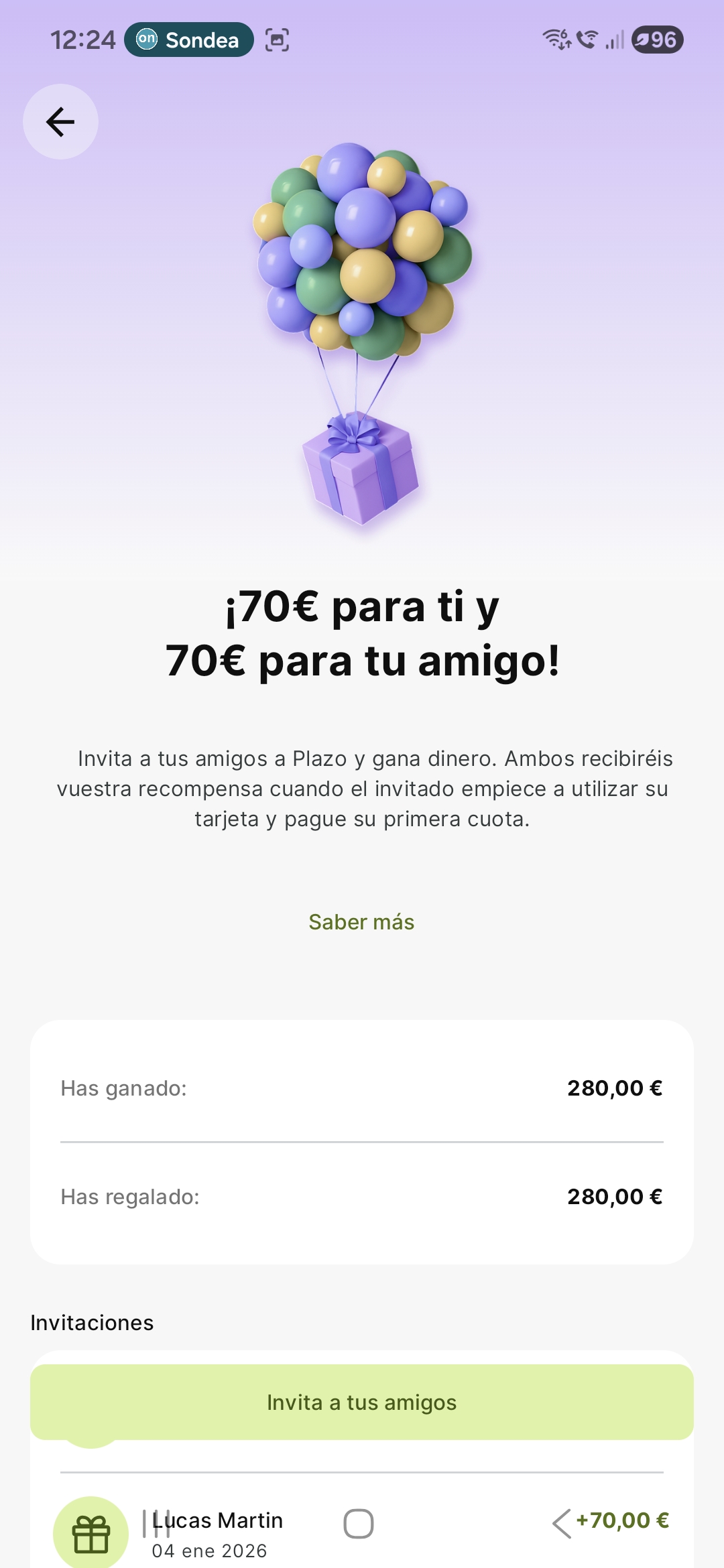Open the system recent apps view
Screen dimensions: 724x1568
pyautogui.click(x=156, y=1524)
